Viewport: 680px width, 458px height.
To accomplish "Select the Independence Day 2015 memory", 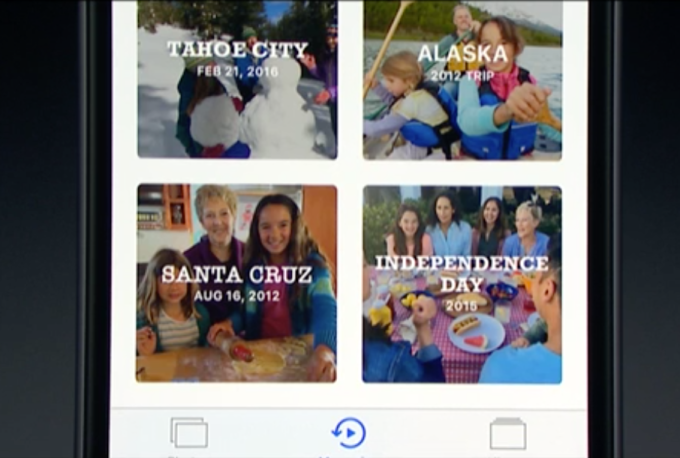I will [x=462, y=283].
